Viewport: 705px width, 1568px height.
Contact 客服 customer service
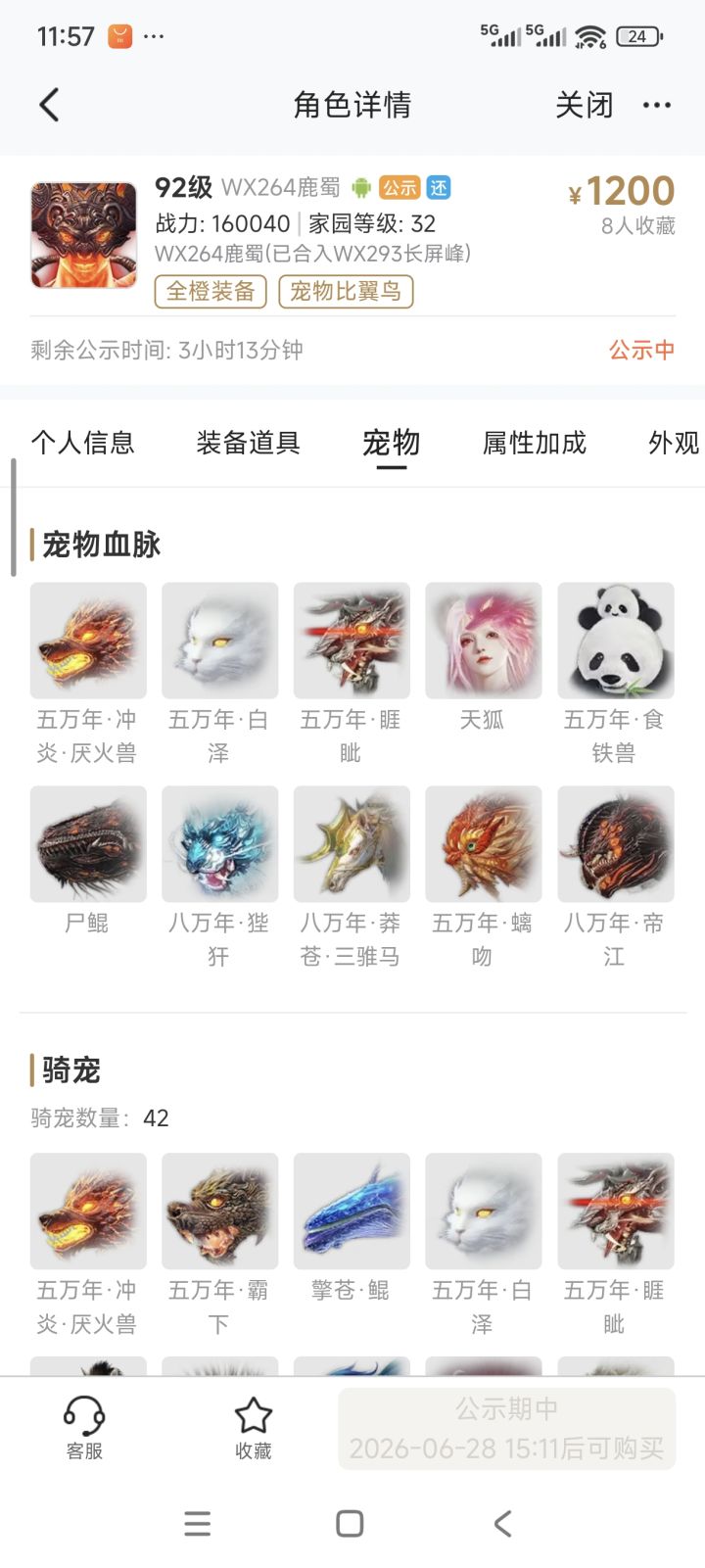coord(84,1428)
